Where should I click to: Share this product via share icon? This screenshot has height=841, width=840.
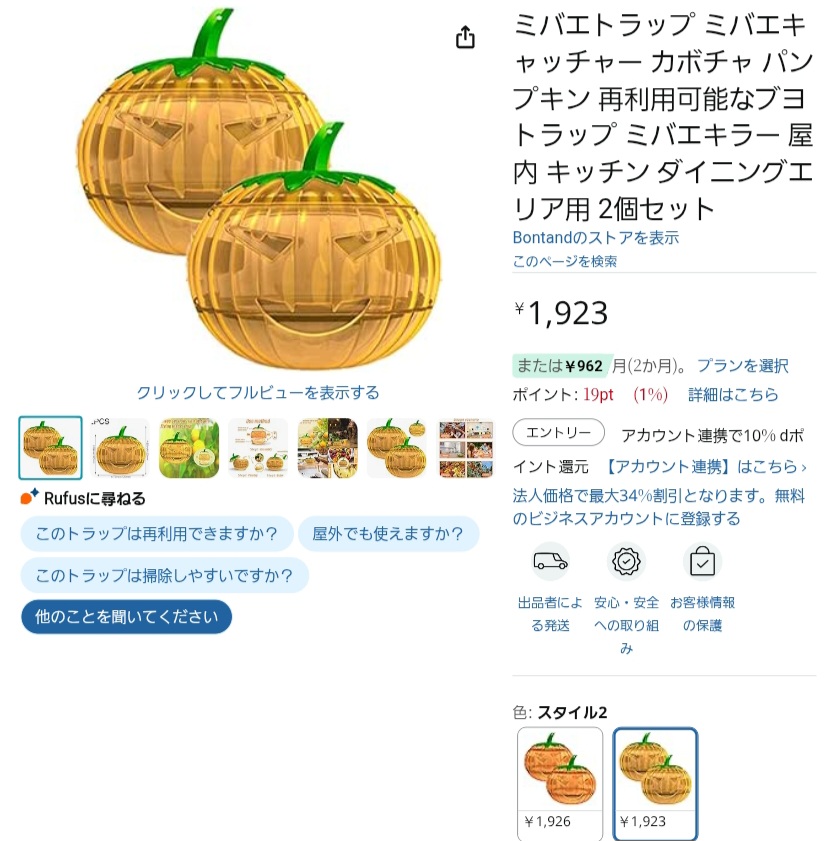coord(465,38)
